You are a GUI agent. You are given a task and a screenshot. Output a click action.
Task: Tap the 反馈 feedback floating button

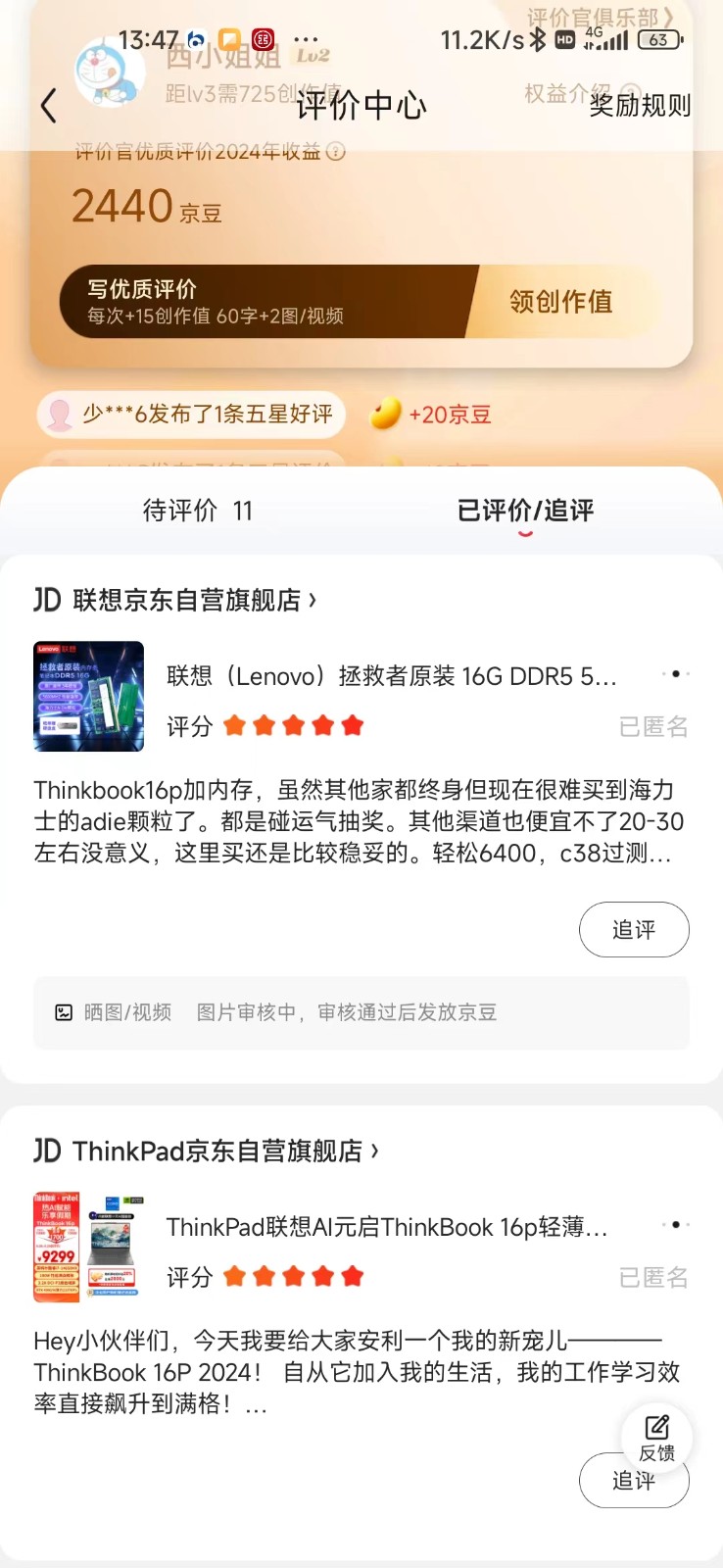tap(656, 1438)
